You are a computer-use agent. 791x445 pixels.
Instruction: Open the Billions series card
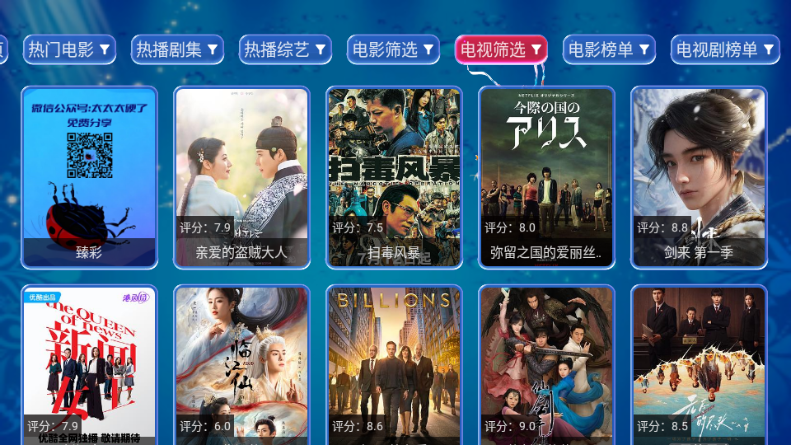(x=394, y=365)
